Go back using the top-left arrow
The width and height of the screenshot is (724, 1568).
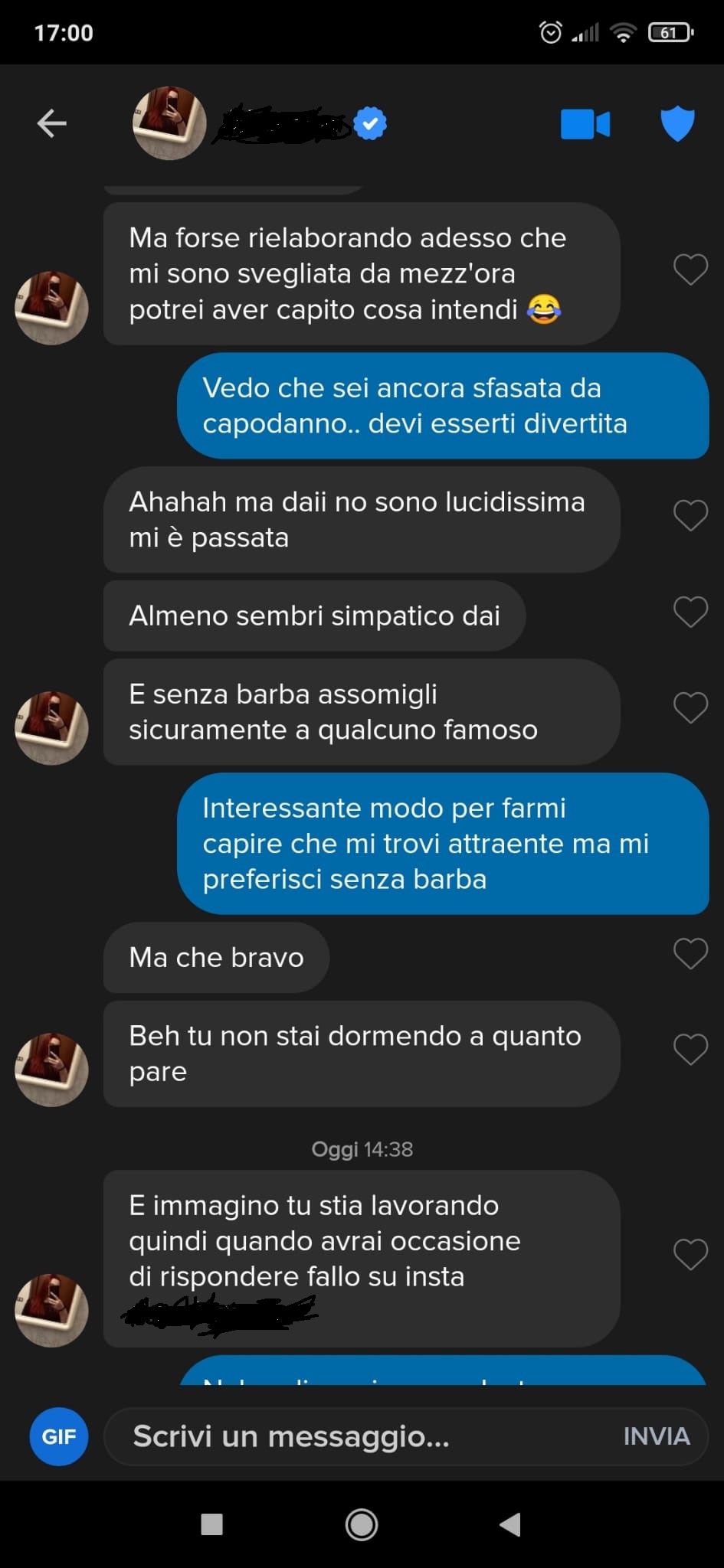tap(51, 123)
